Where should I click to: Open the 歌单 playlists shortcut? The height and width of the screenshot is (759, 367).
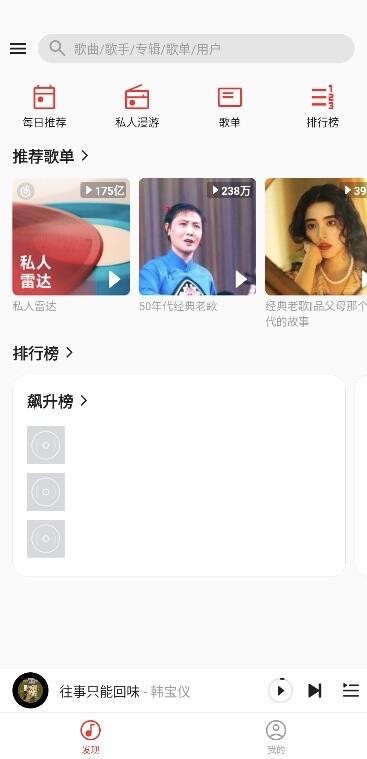tap(230, 106)
